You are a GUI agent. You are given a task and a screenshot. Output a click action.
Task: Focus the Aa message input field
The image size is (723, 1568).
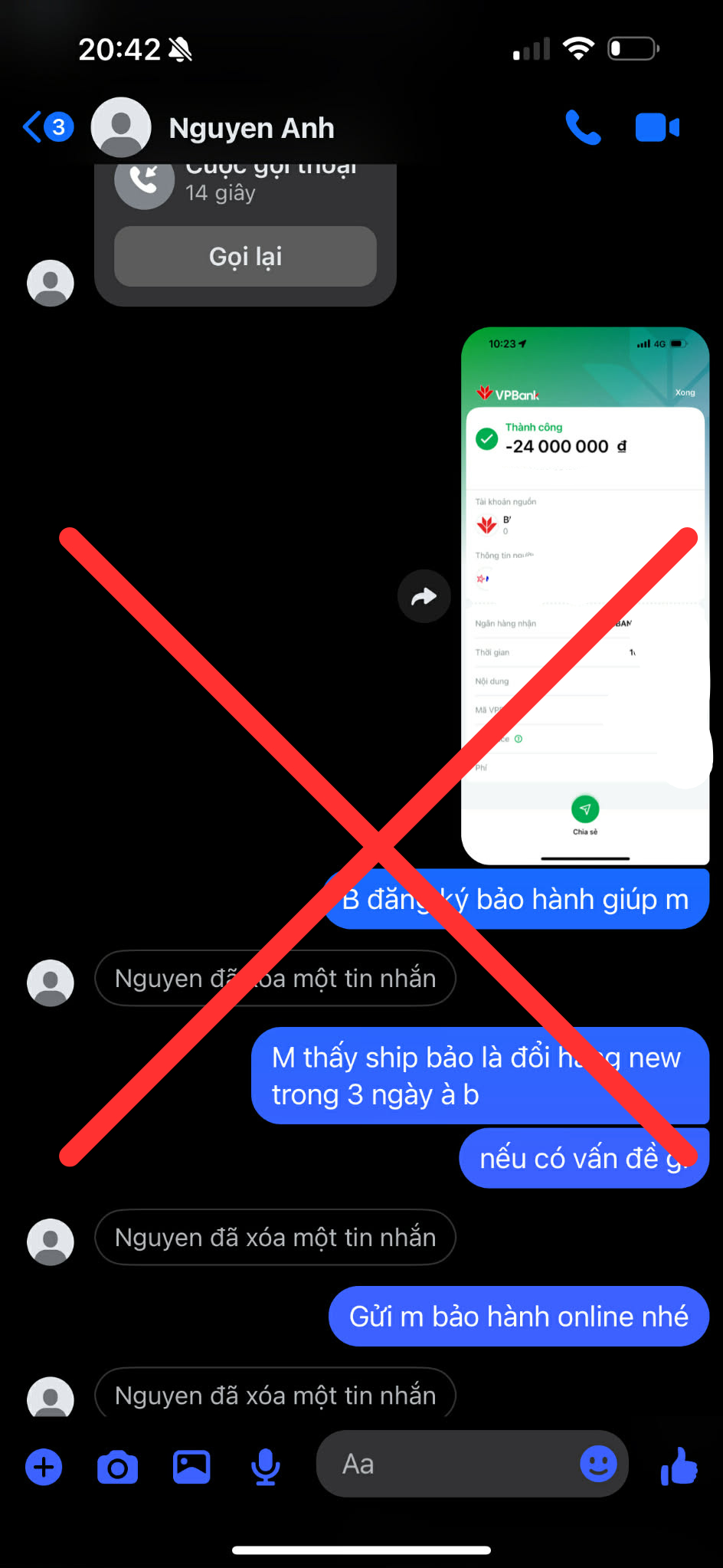pos(444,1464)
